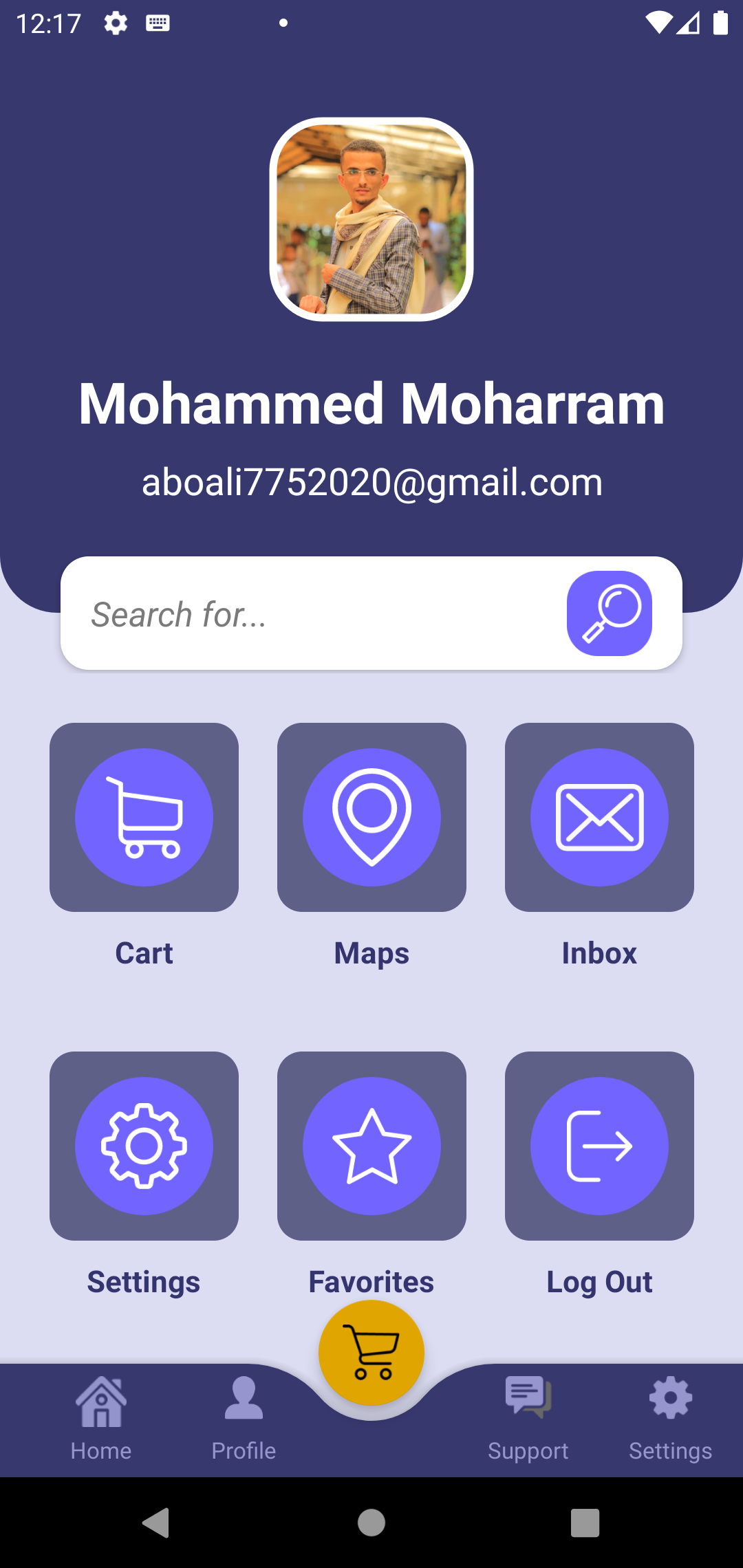Open recent apps from the navigation bar
The image size is (743, 1568).
coord(585,1523)
